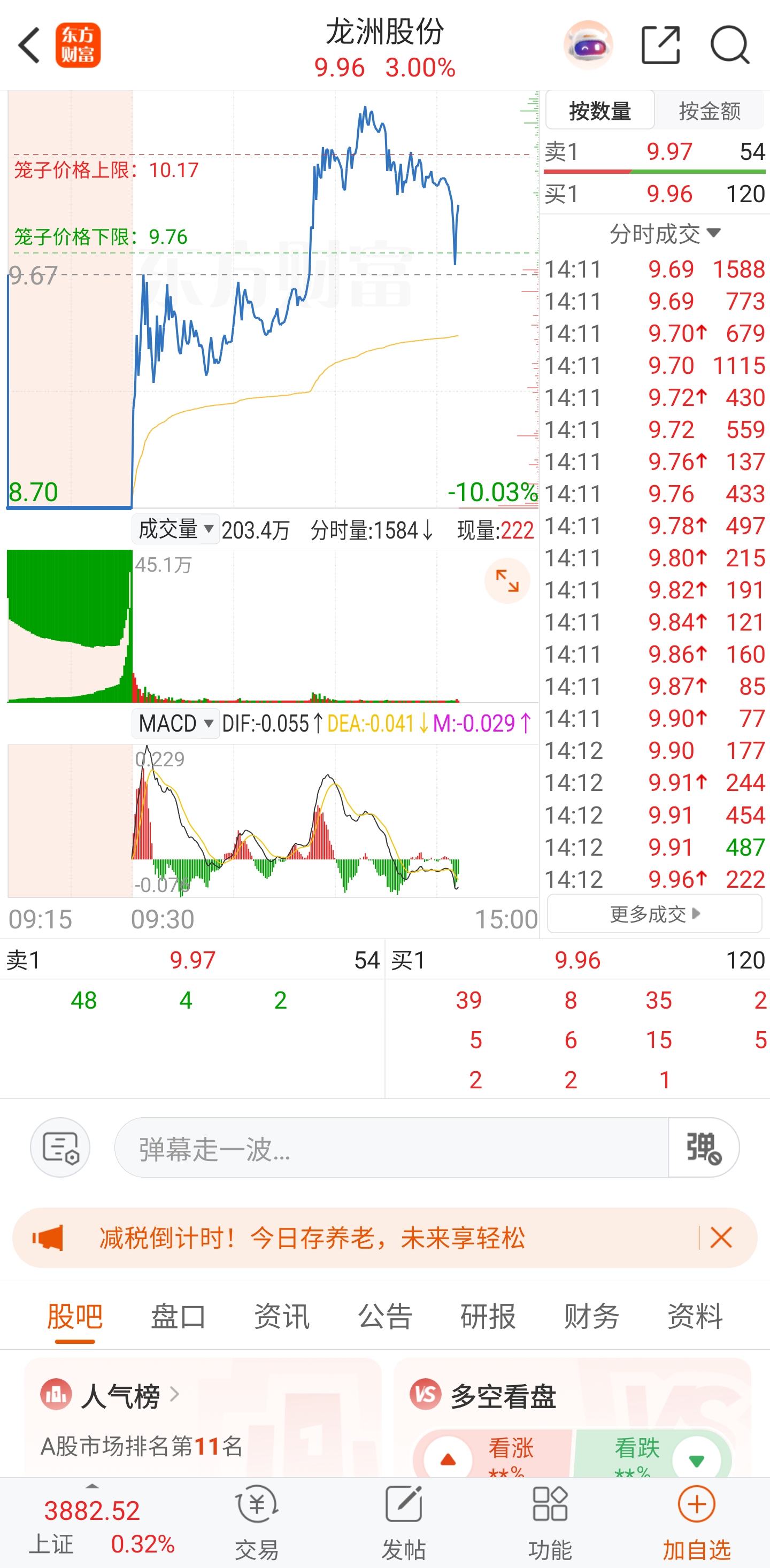The width and height of the screenshot is (770, 1568).
Task: Toggle the 弹 danmaku switch
Action: coord(704,1148)
